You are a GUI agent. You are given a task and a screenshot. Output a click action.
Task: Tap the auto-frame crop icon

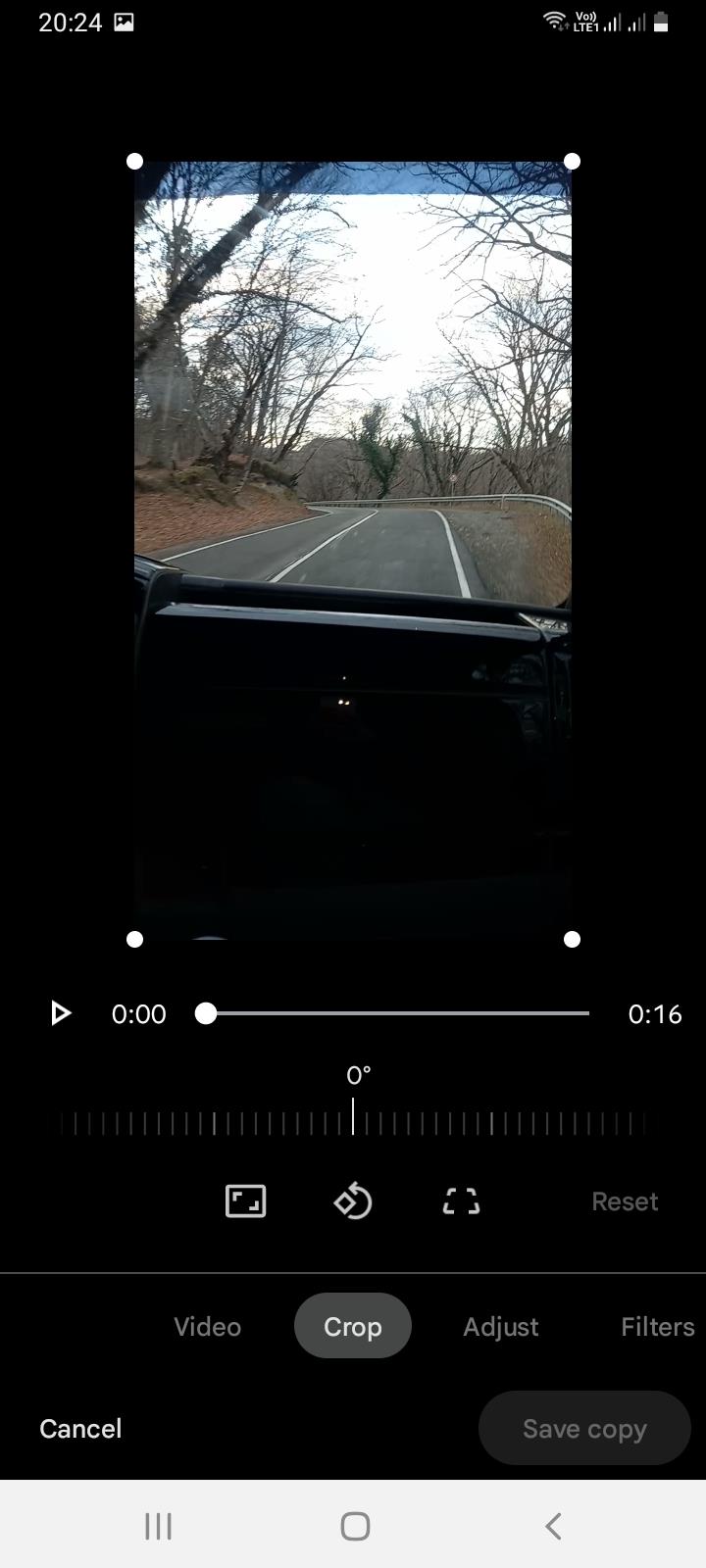(x=461, y=1200)
